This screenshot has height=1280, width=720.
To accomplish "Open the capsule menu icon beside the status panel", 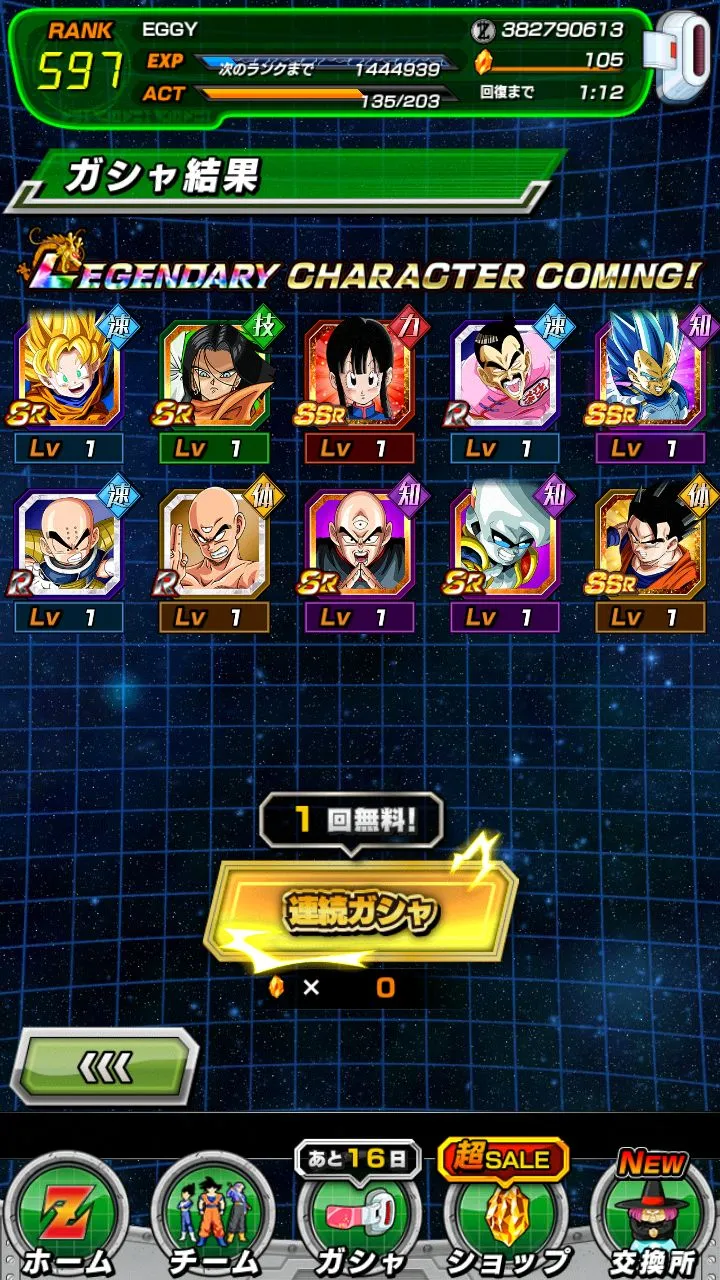I will tap(685, 57).
